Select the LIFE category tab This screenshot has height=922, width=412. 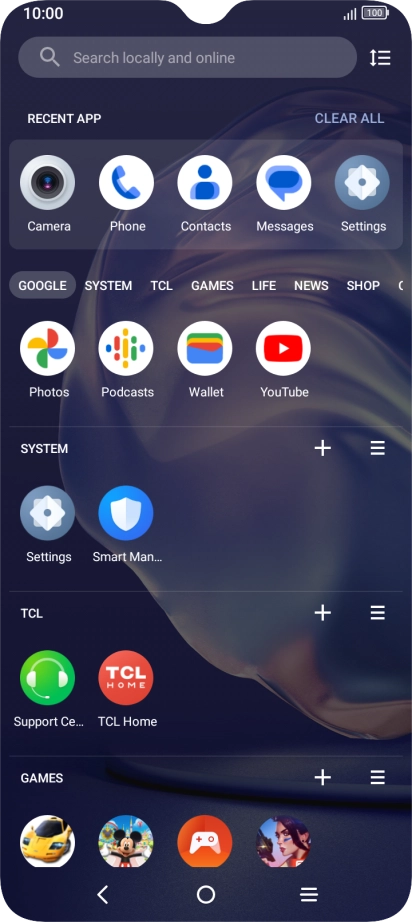tap(264, 285)
